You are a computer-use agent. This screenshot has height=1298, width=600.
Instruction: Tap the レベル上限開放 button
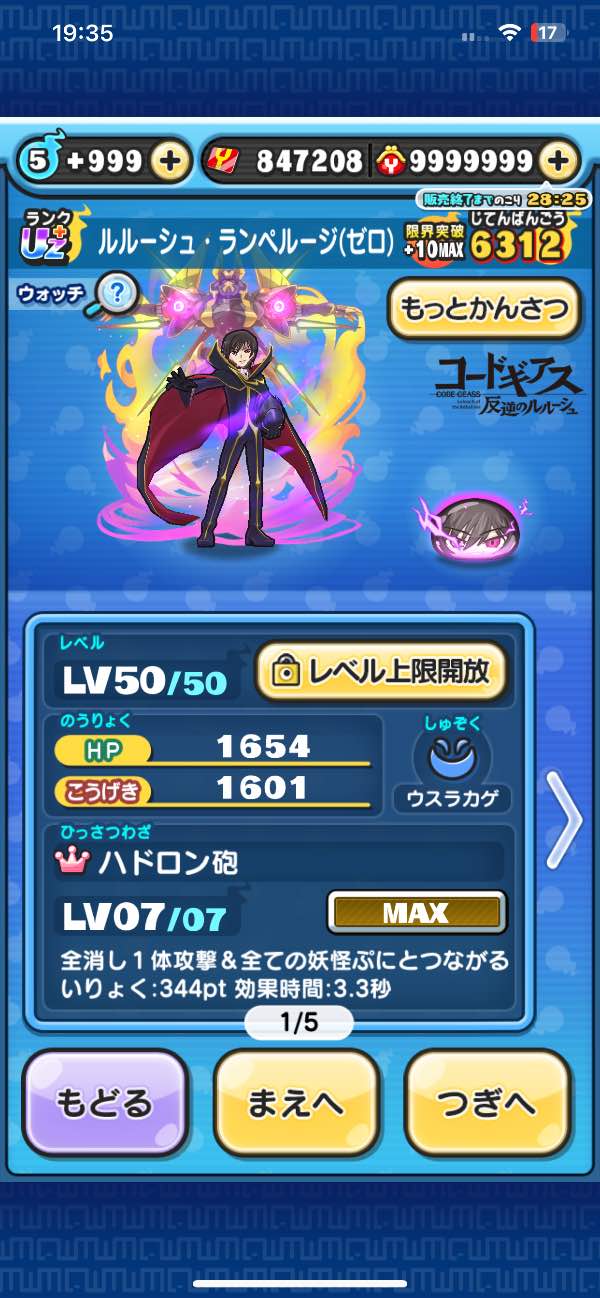point(381,672)
